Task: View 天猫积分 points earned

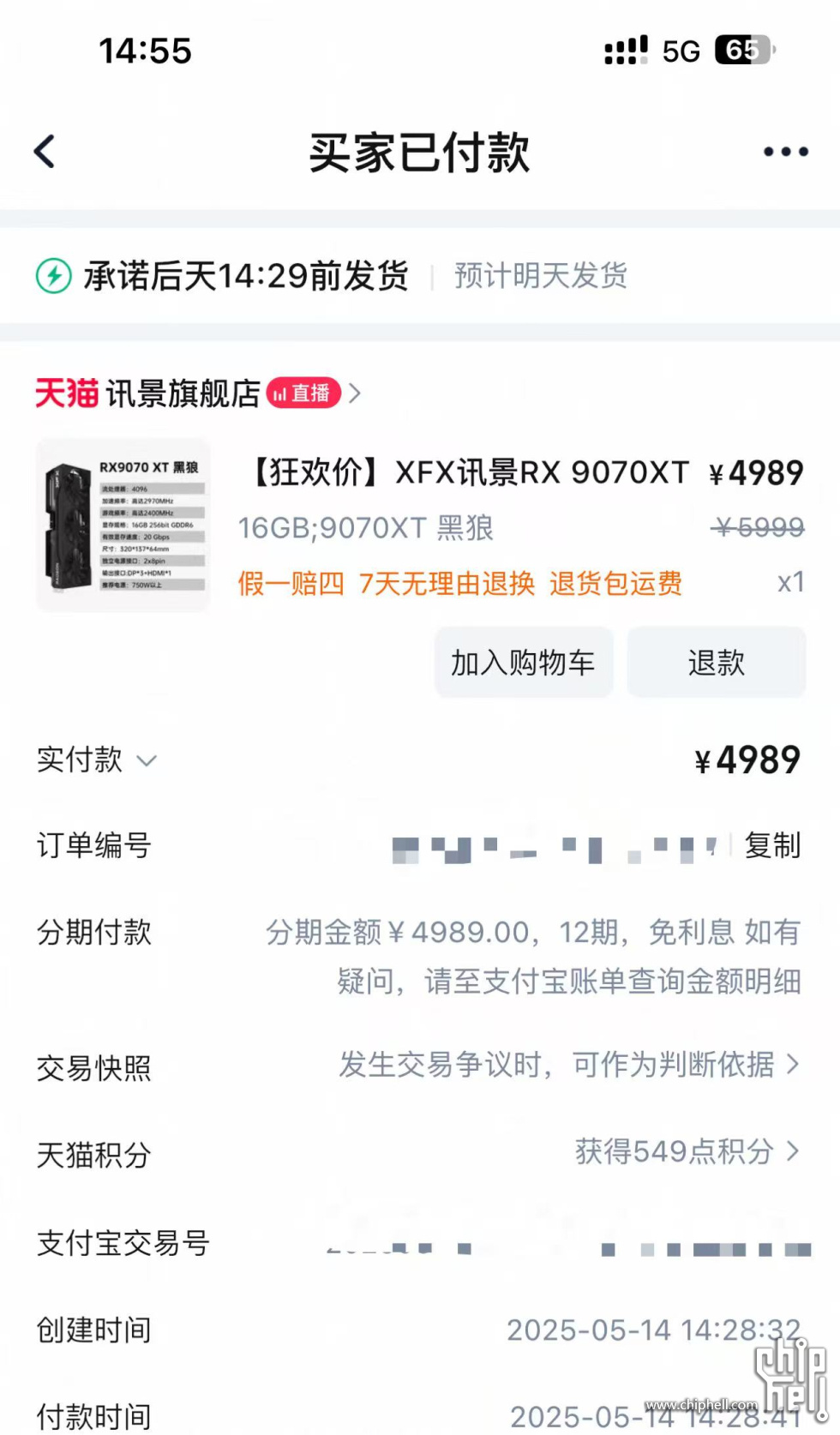Action: tap(686, 1151)
